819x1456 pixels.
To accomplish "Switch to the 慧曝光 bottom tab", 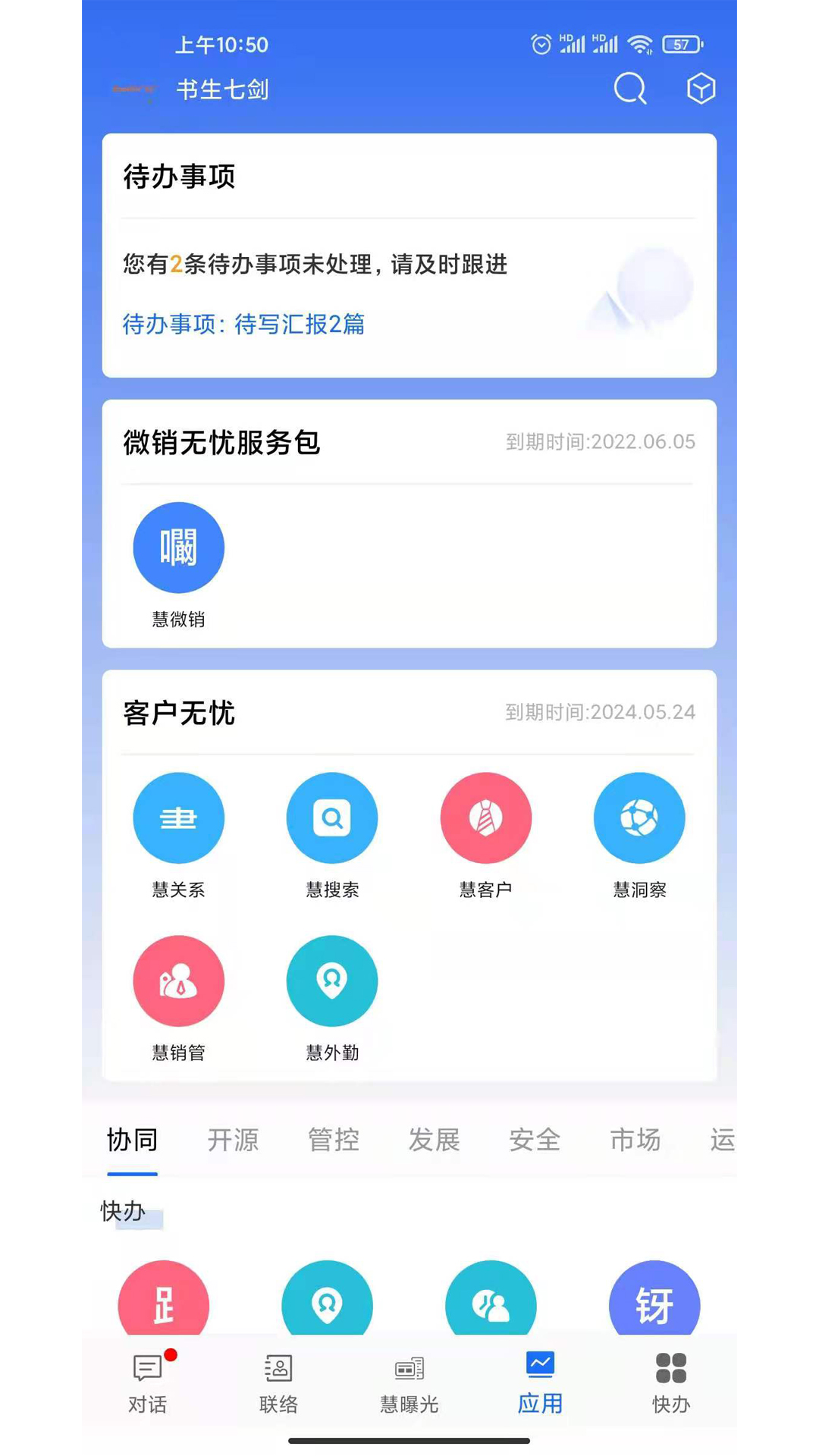I will tap(409, 1383).
